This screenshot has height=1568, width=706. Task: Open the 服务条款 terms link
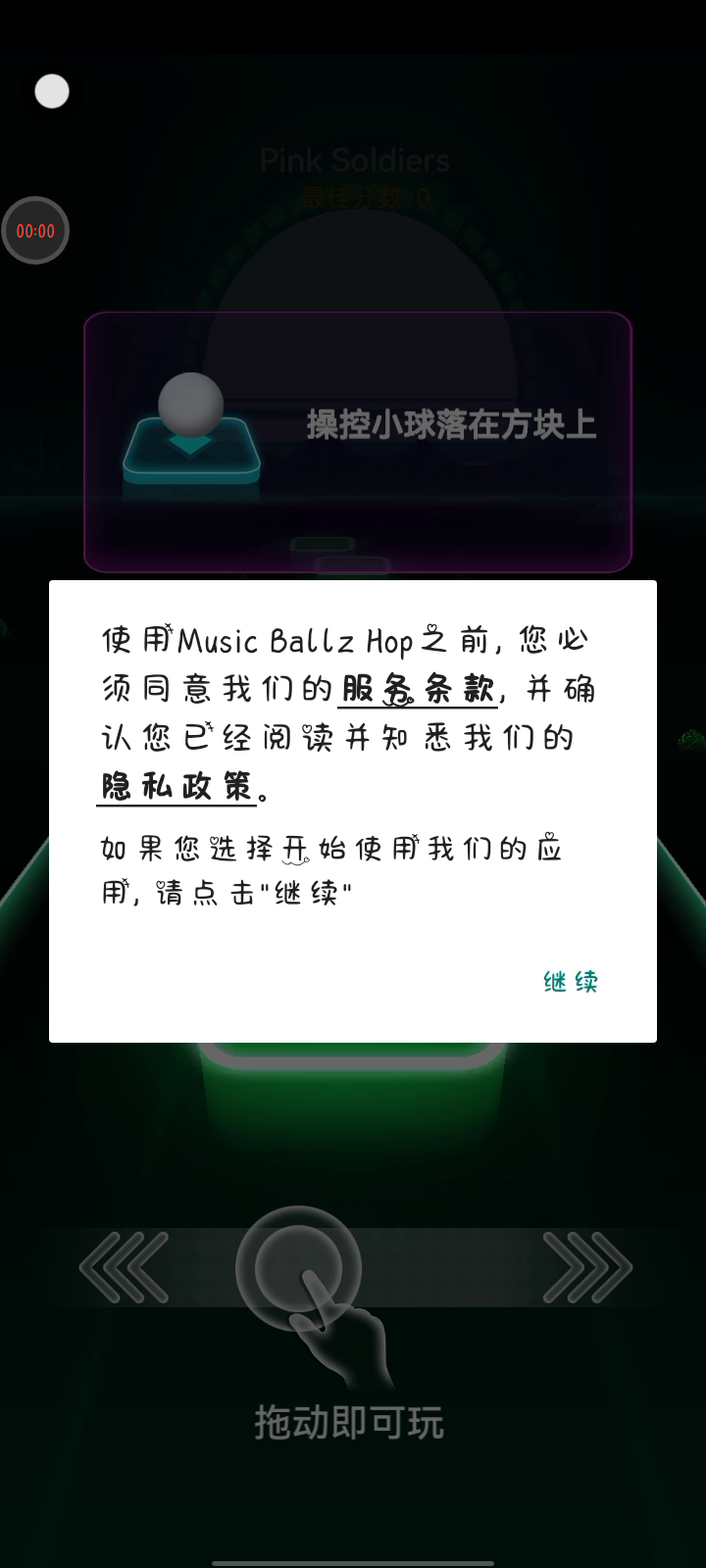418,689
